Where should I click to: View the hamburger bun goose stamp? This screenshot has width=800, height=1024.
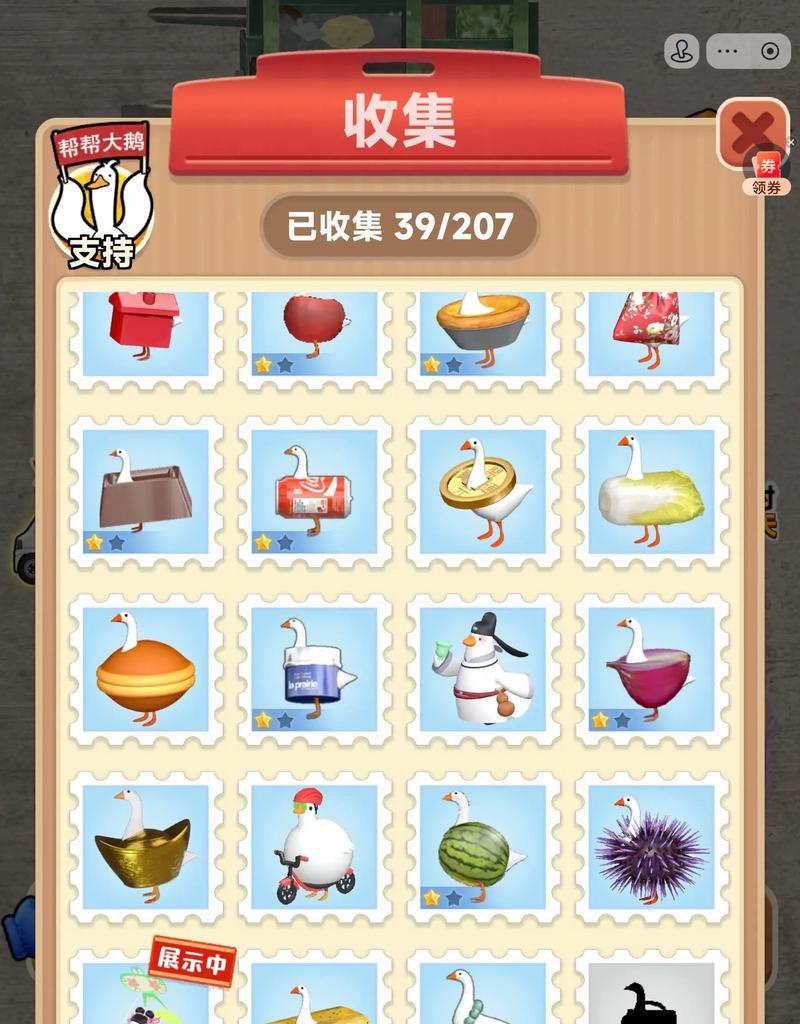pyautogui.click(x=146, y=669)
